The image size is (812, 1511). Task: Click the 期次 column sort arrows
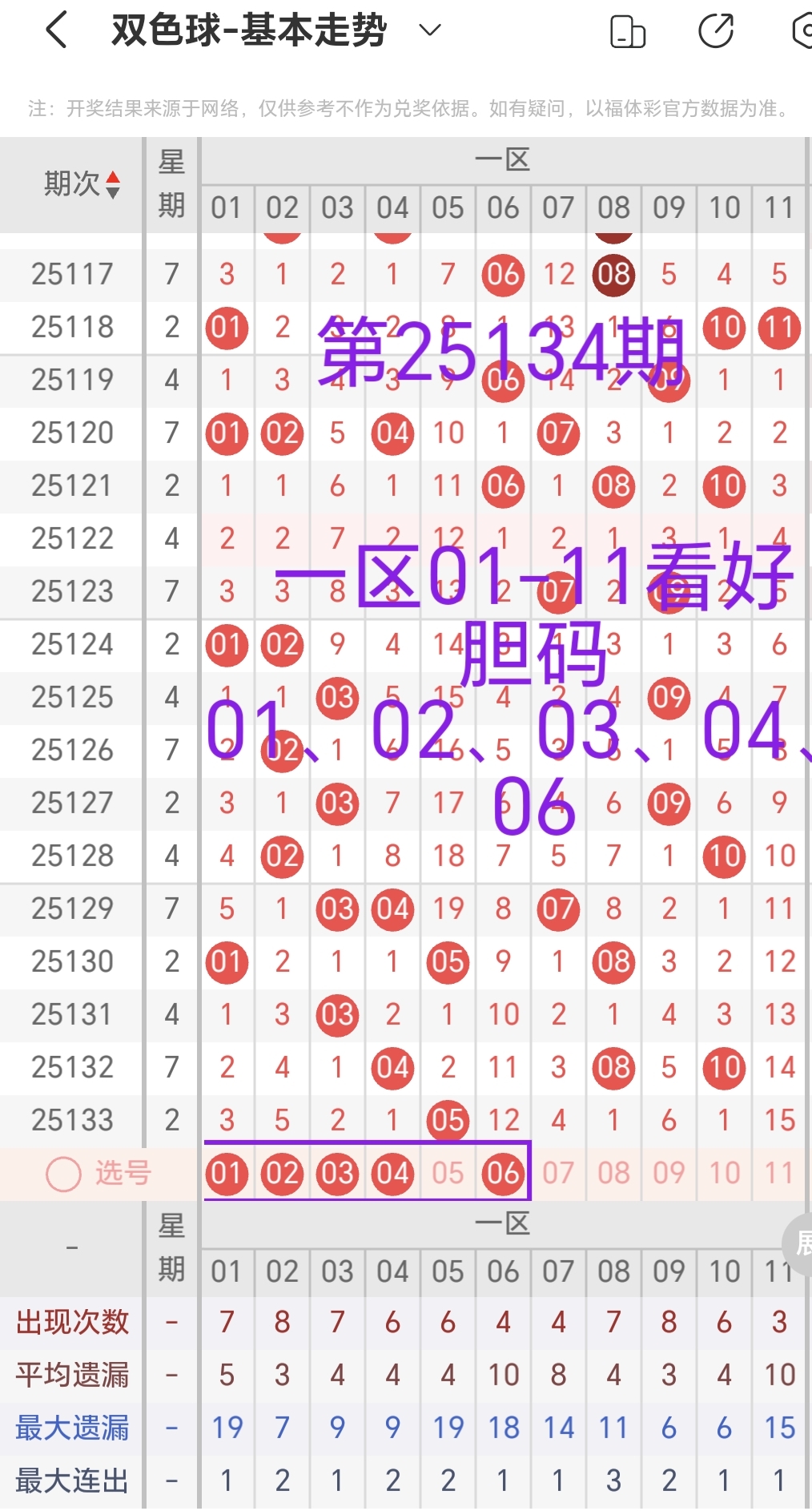pyautogui.click(x=112, y=184)
